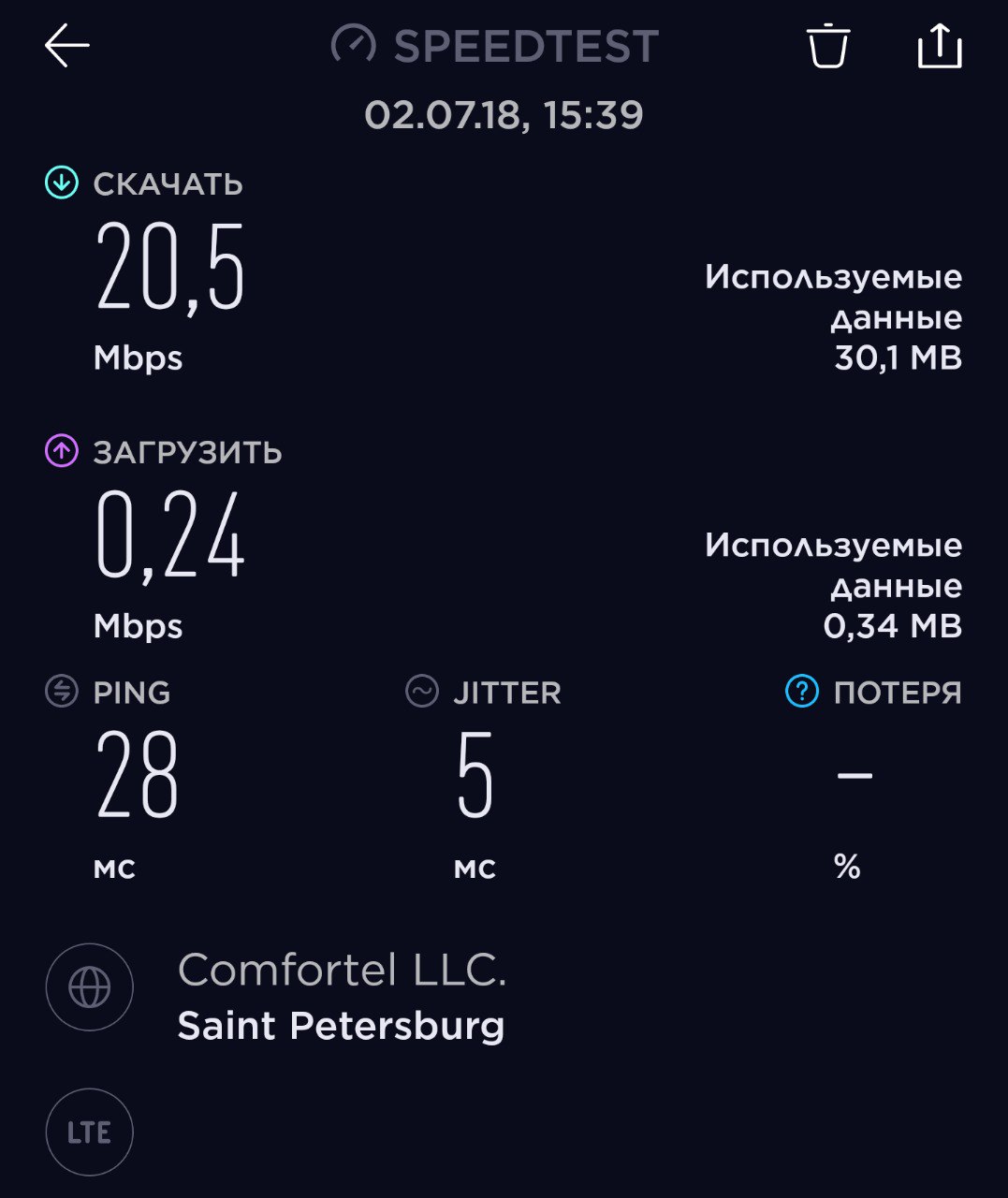Screen dimensions: 1008x1198
Task: Delete this test result with the trash icon
Action: click(827, 46)
